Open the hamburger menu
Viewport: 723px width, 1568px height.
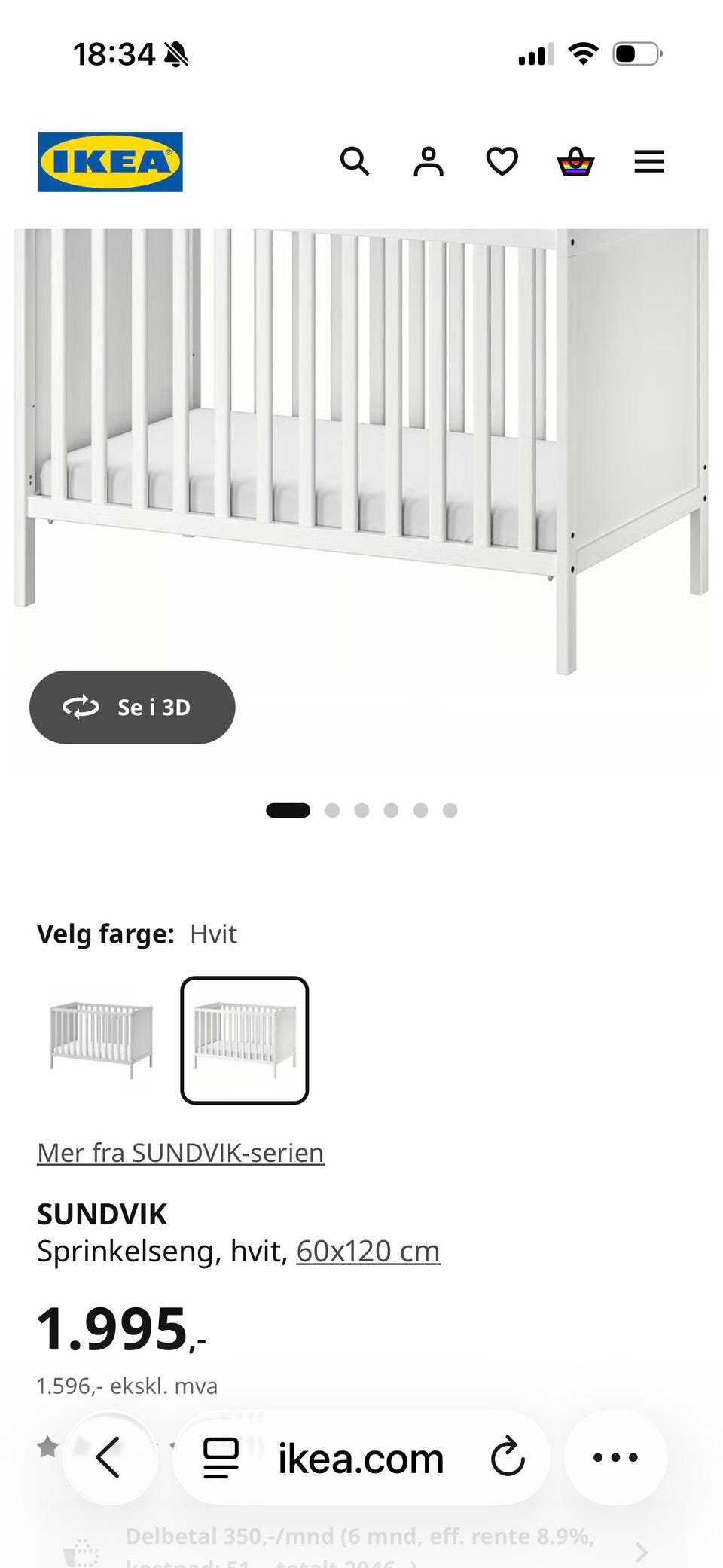tap(649, 161)
